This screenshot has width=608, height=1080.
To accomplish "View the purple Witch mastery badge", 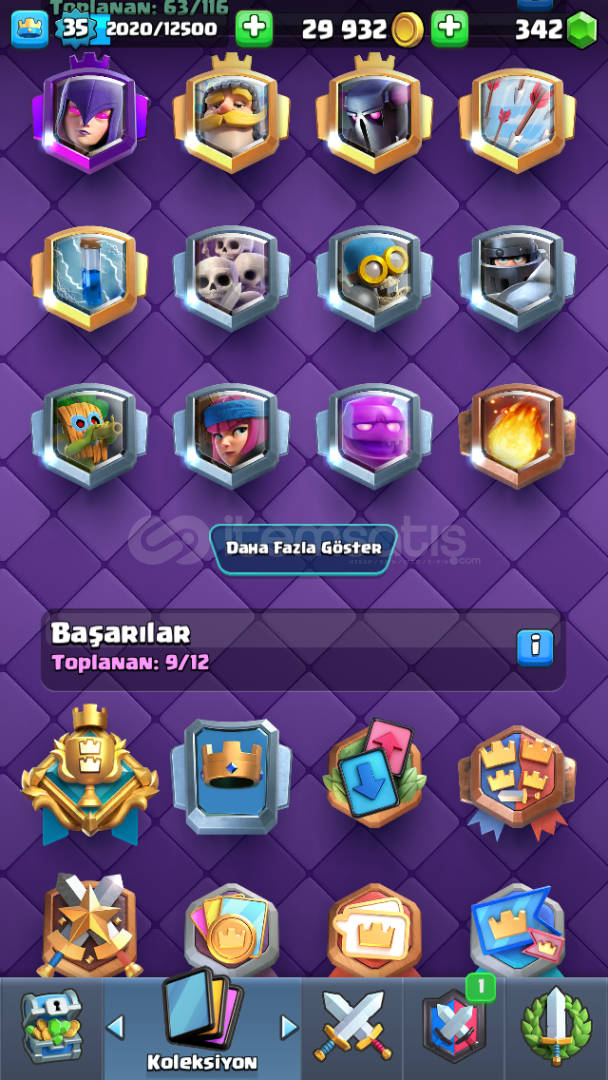I will click(x=90, y=114).
